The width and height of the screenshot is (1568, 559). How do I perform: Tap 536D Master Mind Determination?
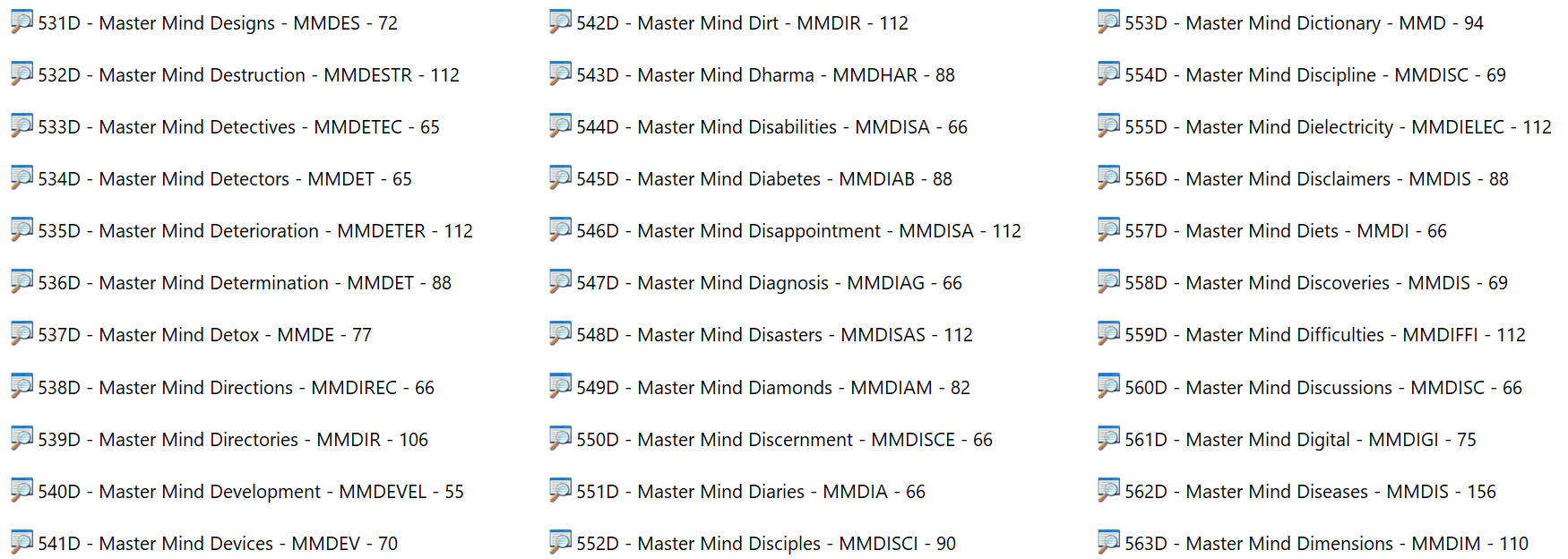pos(244,283)
